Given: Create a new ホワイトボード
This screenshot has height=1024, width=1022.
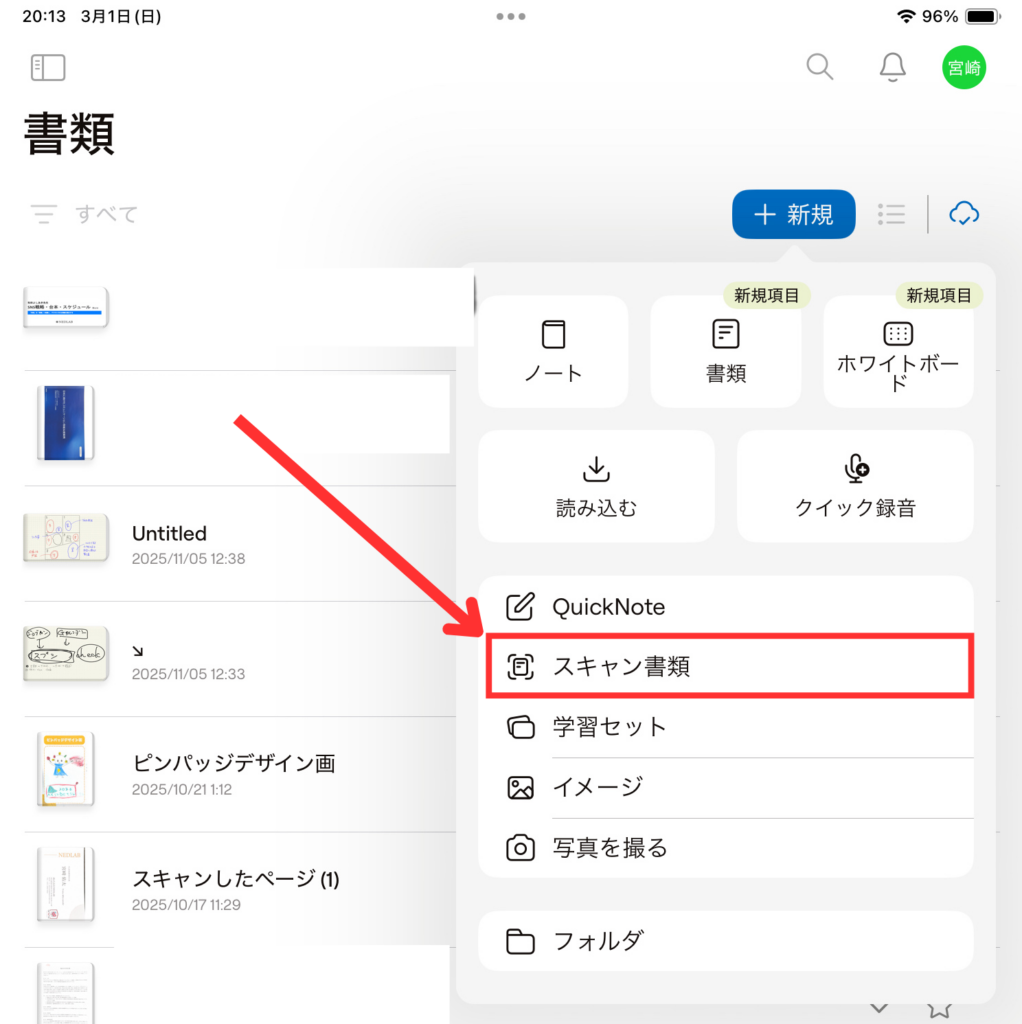Looking at the screenshot, I should [x=898, y=352].
